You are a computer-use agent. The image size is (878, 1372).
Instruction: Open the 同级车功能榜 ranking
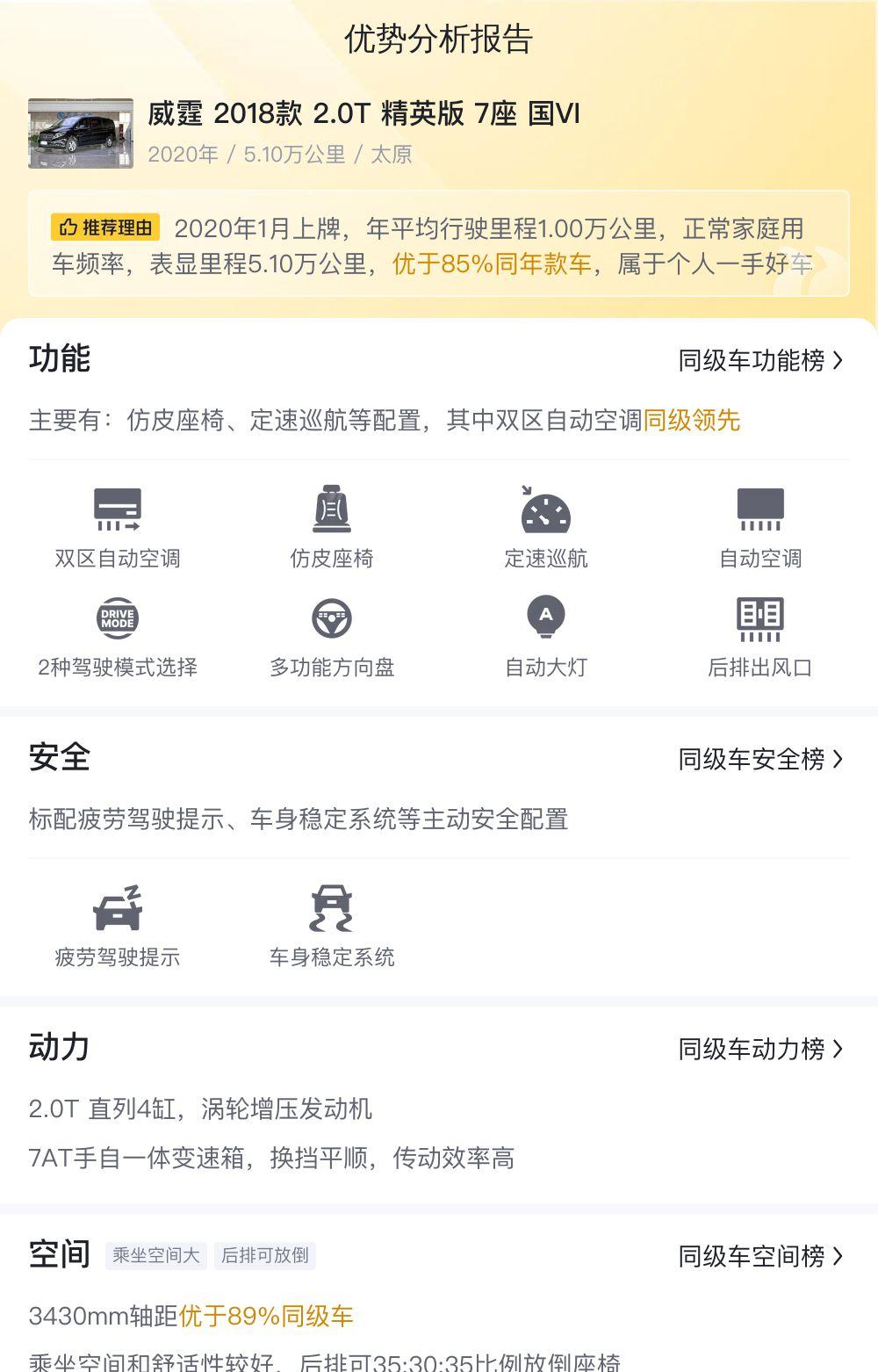click(x=759, y=360)
